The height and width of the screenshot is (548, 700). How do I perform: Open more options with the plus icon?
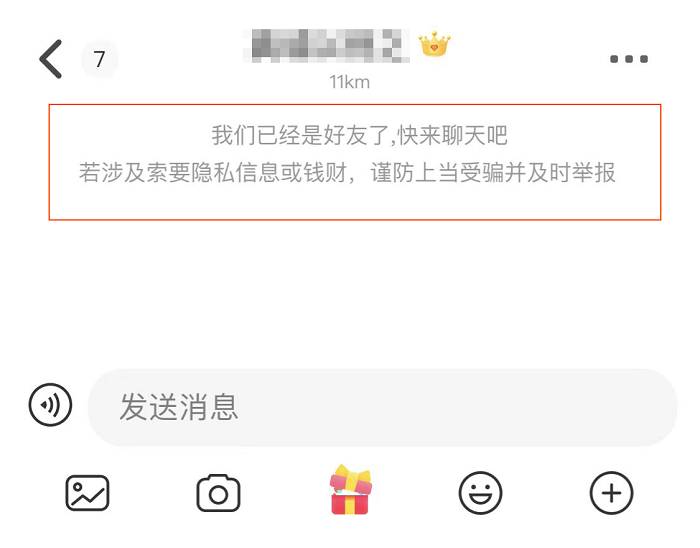[611, 493]
